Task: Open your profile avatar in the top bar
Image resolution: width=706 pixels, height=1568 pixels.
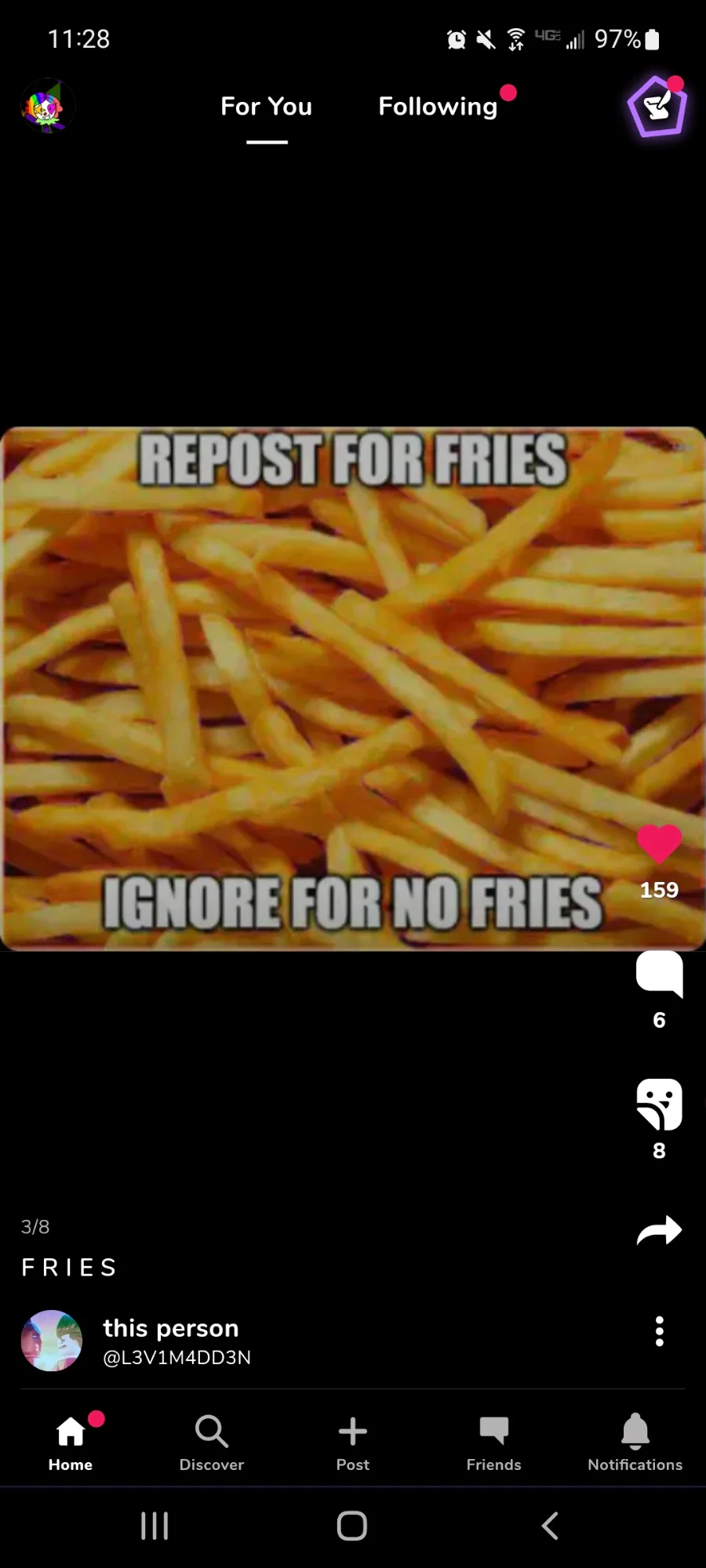Action: 47,107
